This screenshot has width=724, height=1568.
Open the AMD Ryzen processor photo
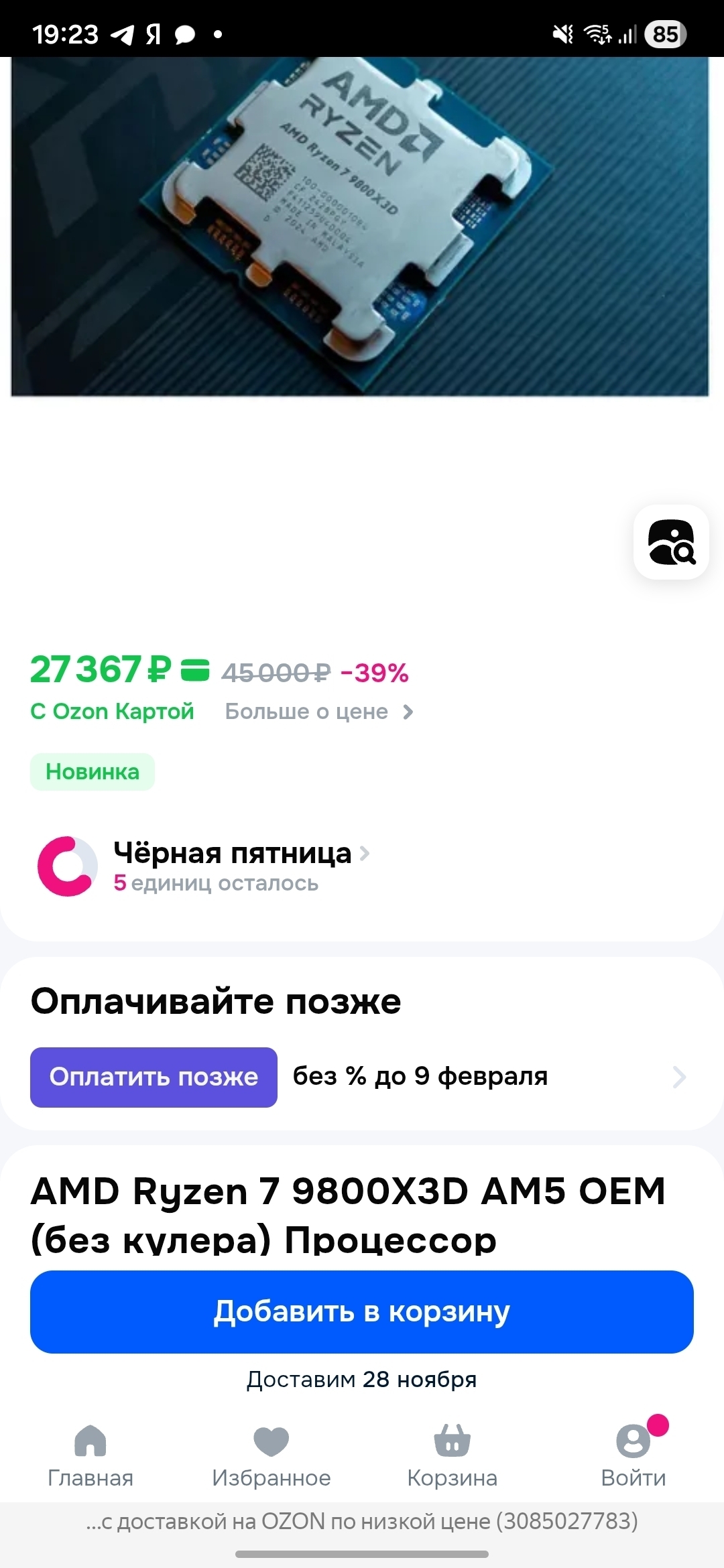[362, 228]
